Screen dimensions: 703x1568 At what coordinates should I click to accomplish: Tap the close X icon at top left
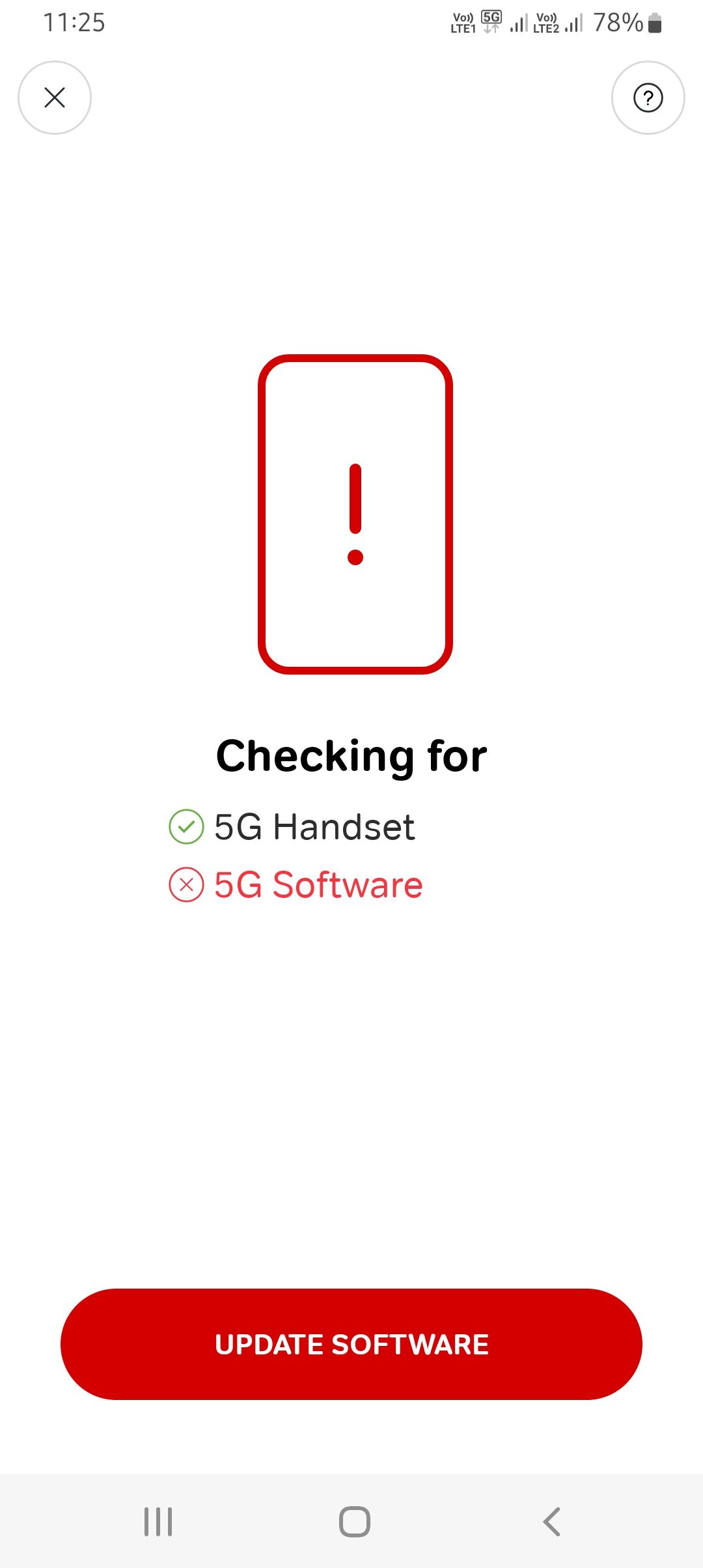point(55,98)
